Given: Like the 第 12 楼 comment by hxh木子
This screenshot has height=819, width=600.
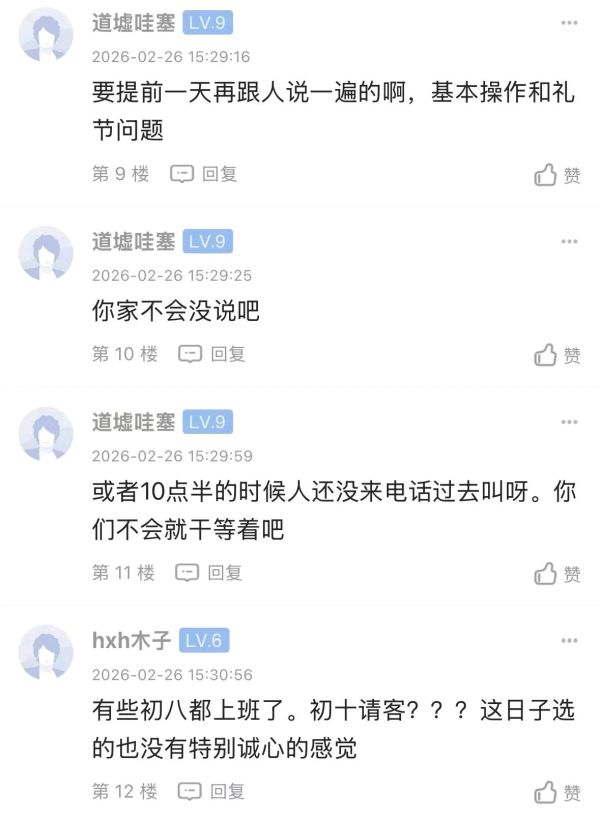Looking at the screenshot, I should click(557, 792).
